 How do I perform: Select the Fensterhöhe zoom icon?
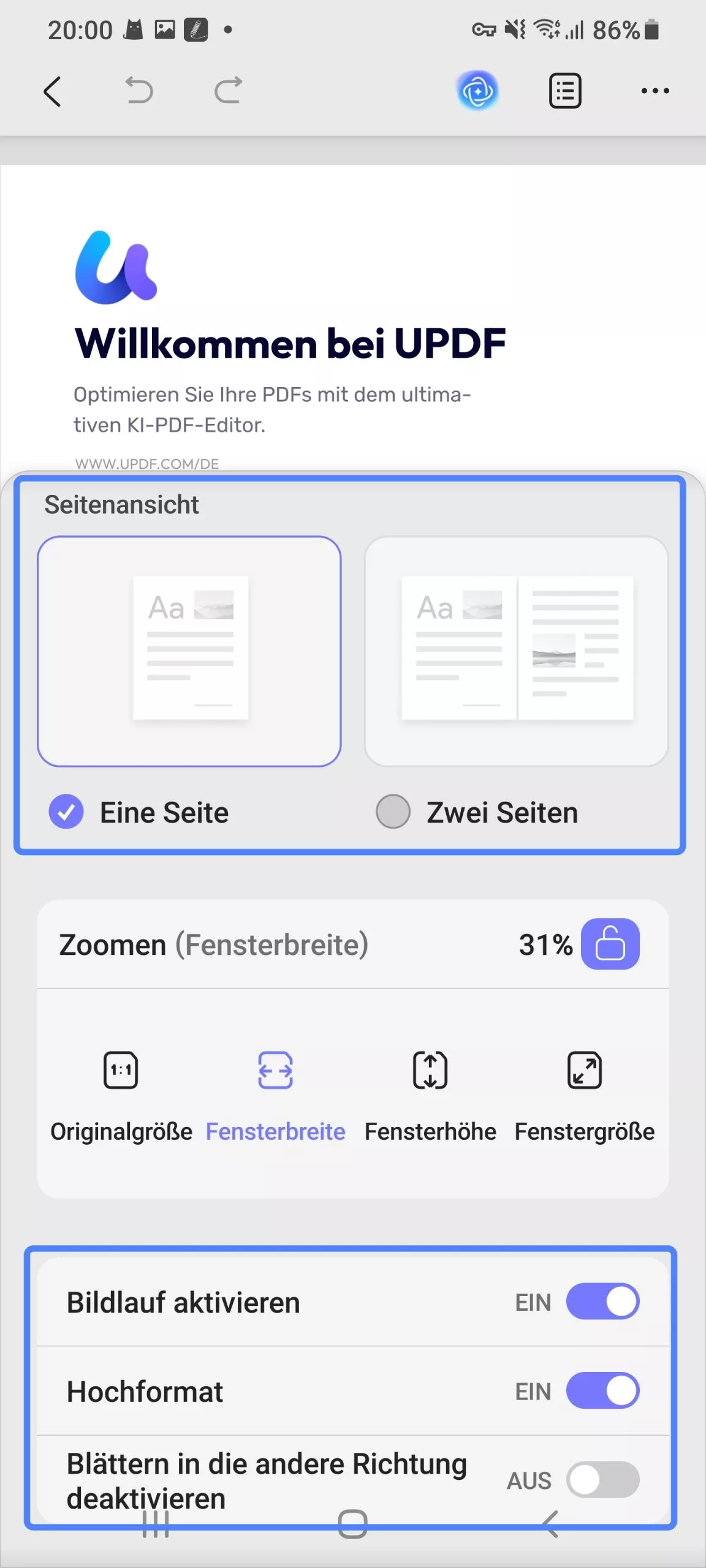pyautogui.click(x=430, y=1070)
